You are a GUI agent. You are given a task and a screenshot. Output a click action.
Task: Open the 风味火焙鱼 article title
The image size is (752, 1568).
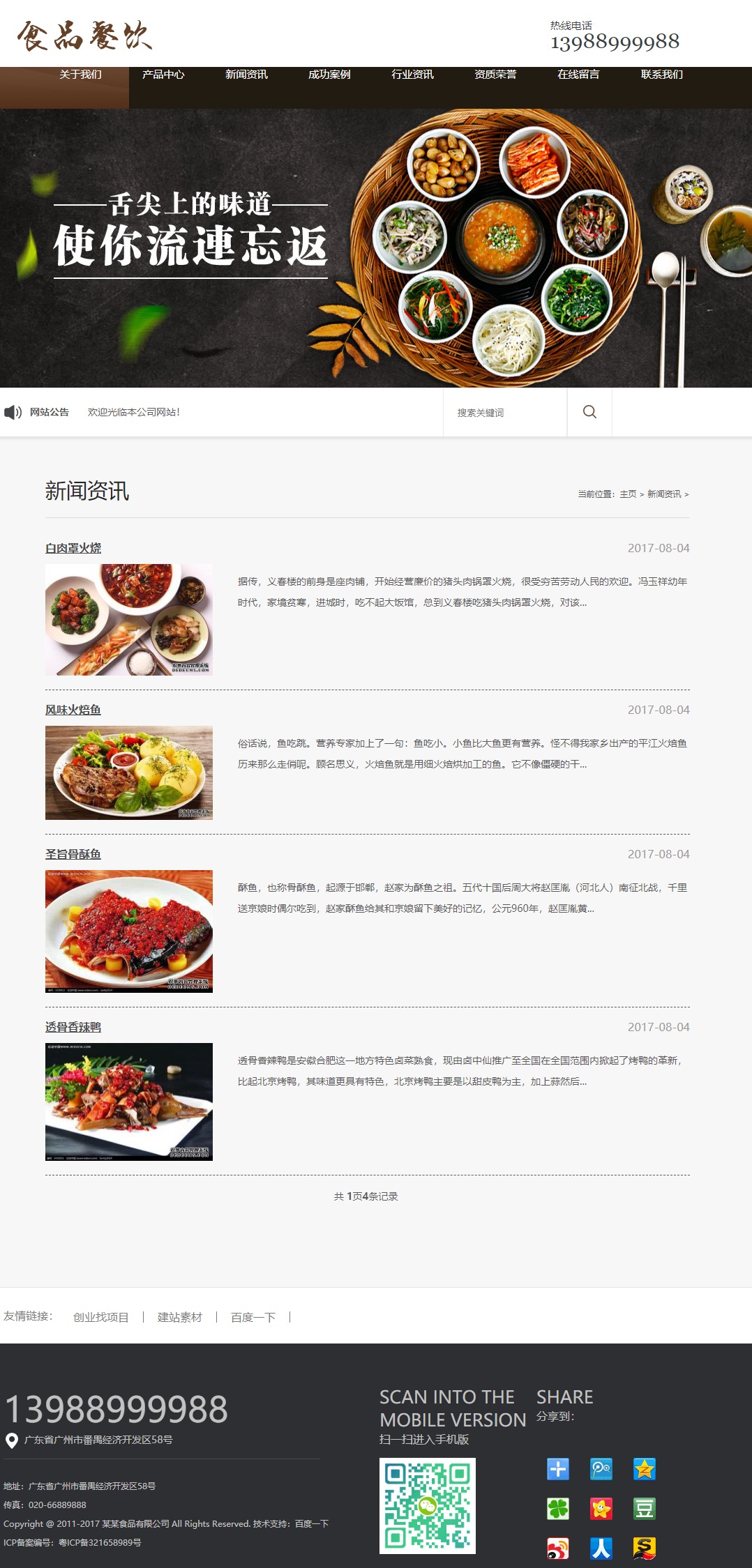point(73,710)
